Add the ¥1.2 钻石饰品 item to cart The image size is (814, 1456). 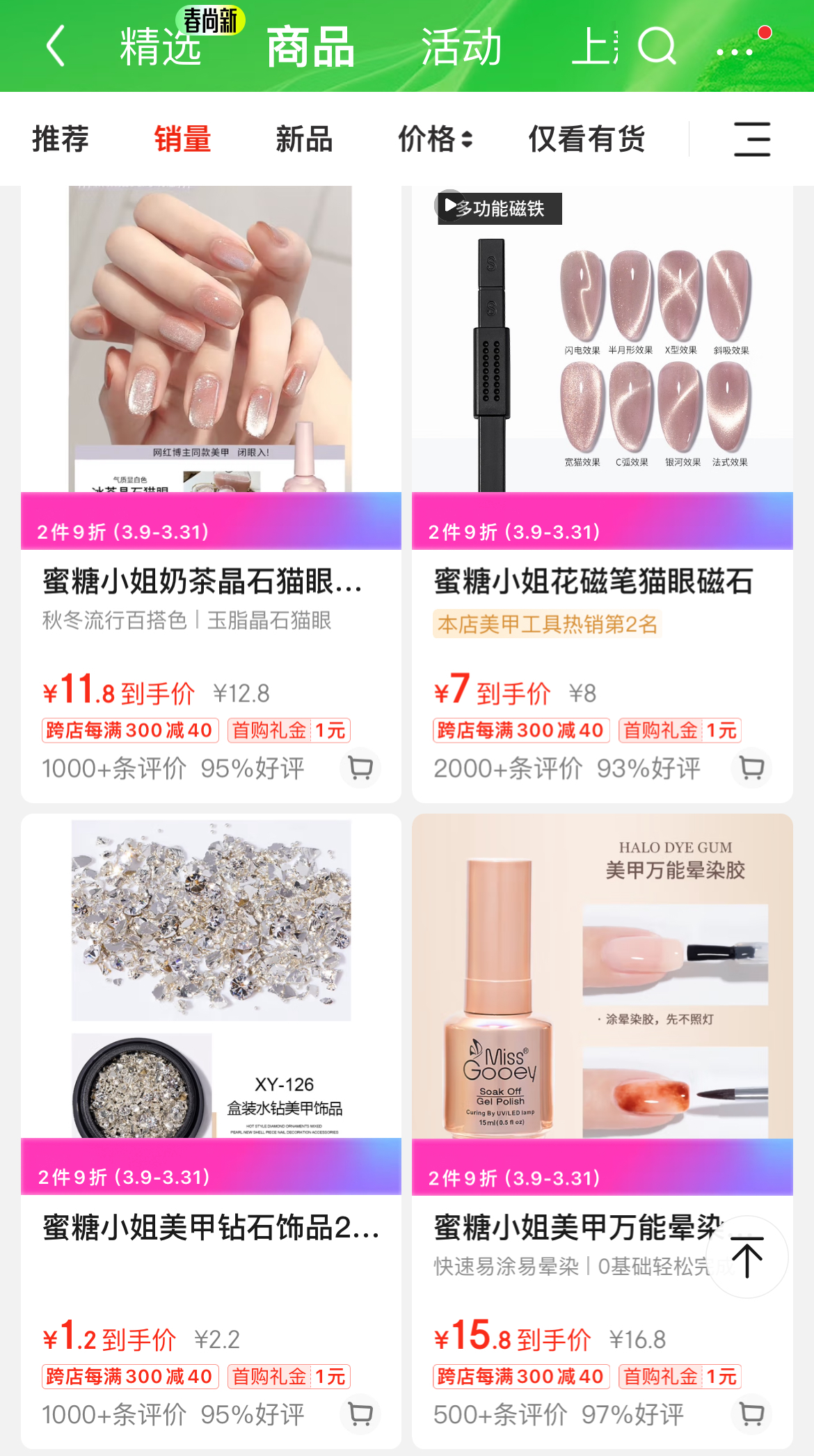coord(360,1414)
